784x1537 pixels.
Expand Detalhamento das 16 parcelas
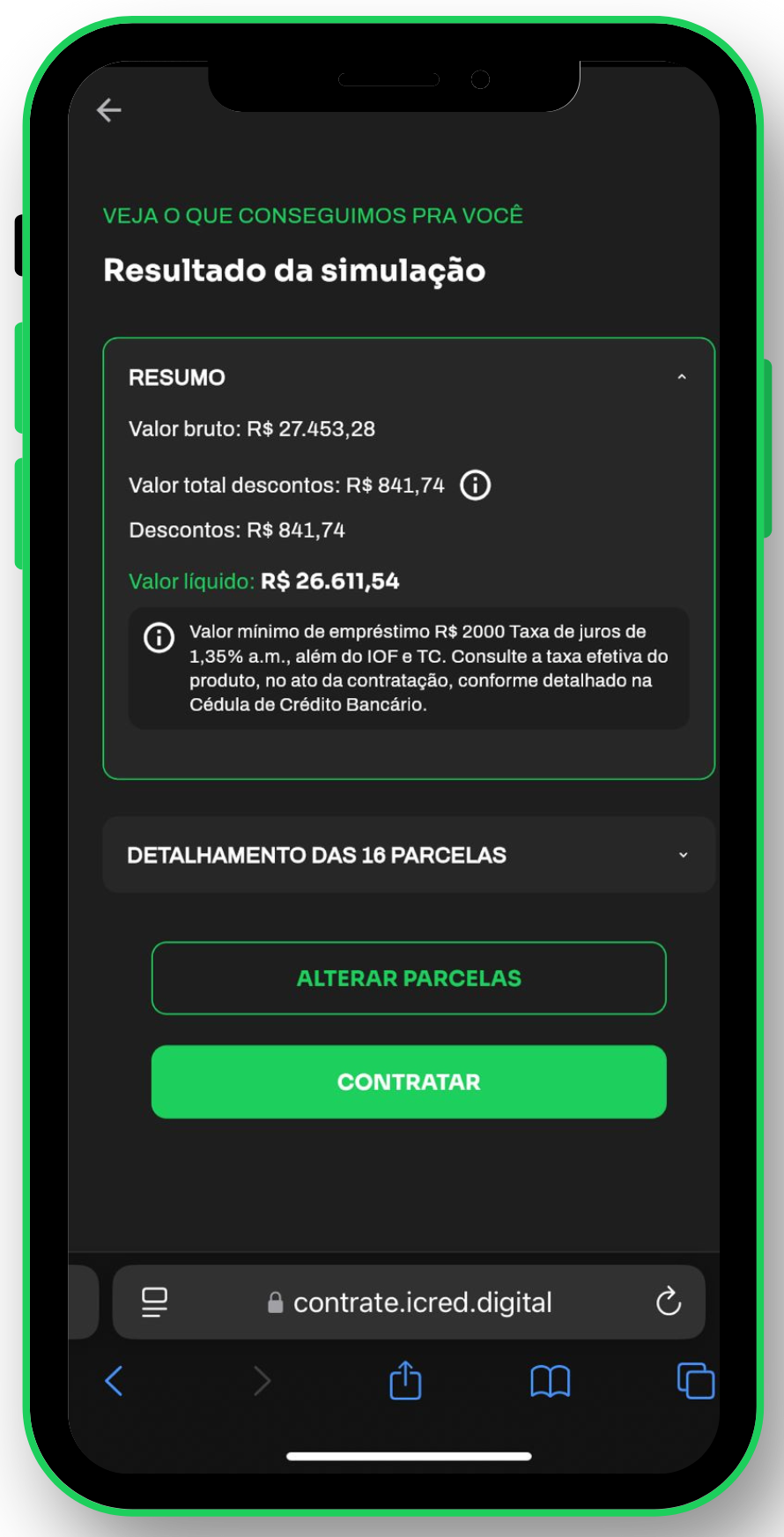(682, 855)
